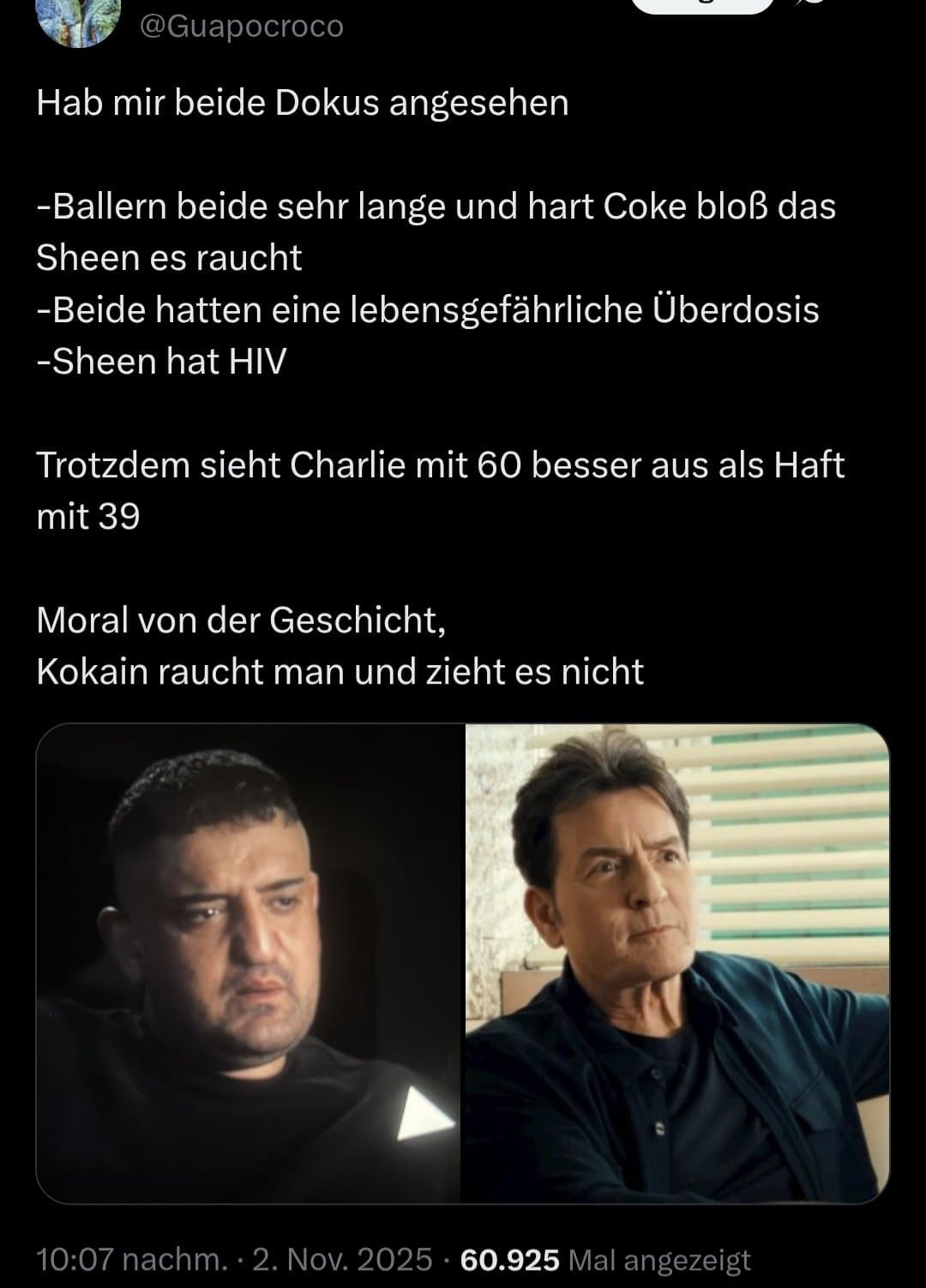Open the @Guapocroco profile handle

241,27
